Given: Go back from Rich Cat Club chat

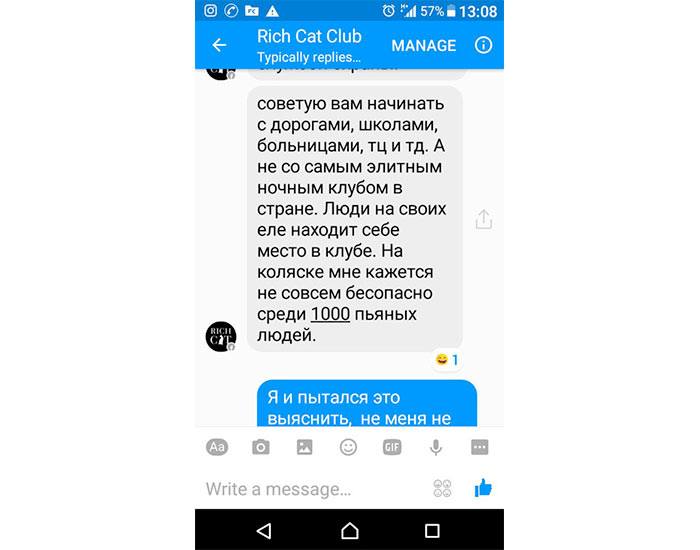Looking at the screenshot, I should tap(219, 45).
